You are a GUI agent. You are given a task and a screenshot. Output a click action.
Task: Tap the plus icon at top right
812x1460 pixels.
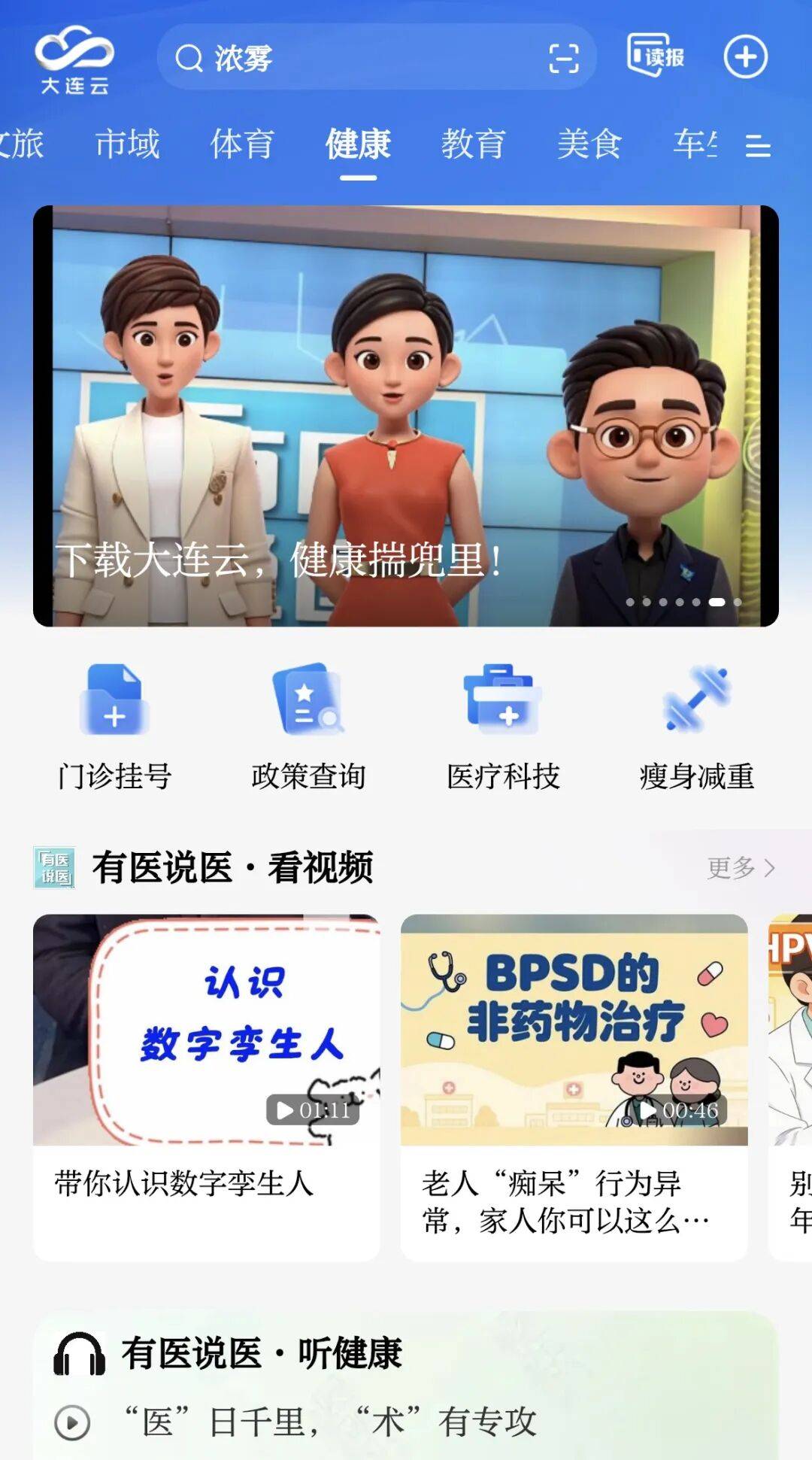coord(745,56)
